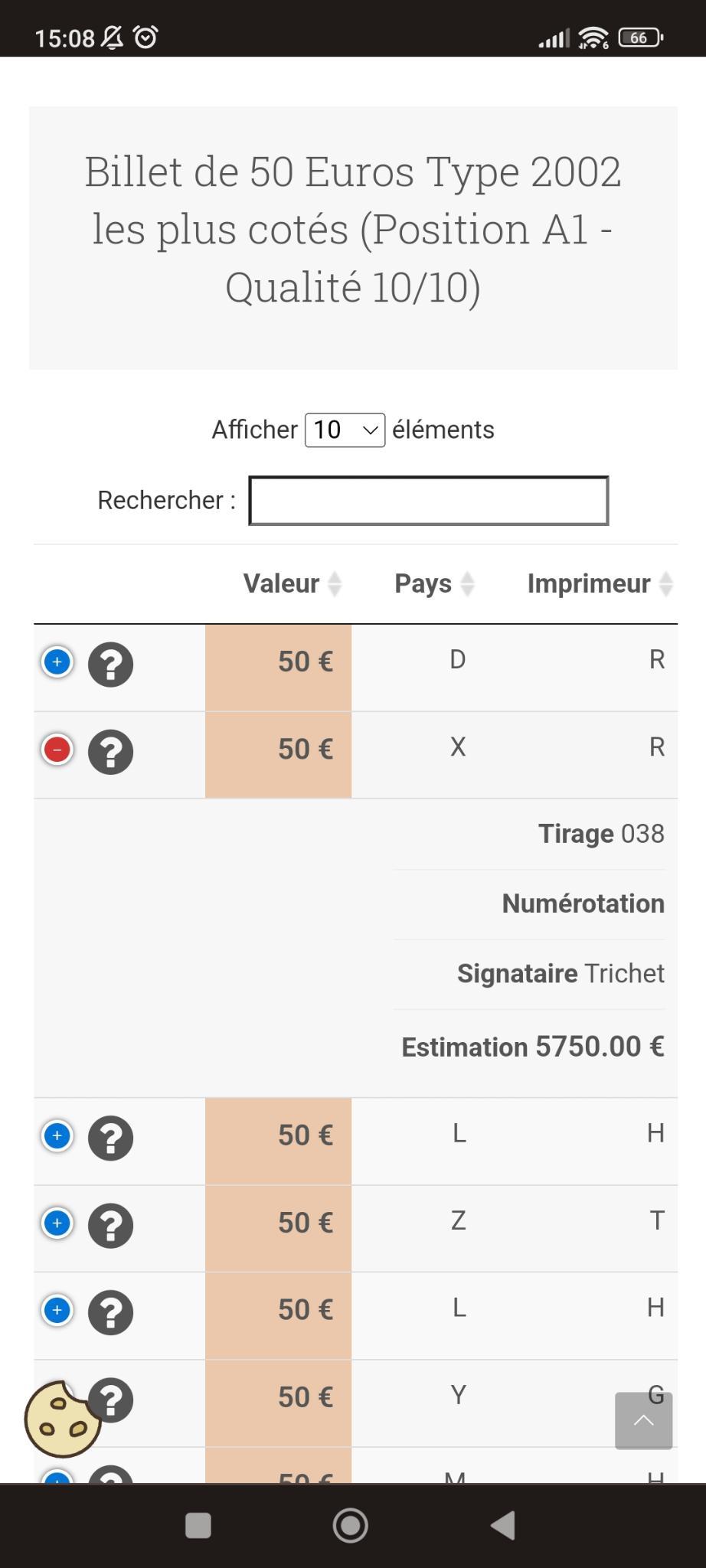Focus the Rechercher search field
Viewport: 706px width, 1568px height.
click(x=429, y=501)
